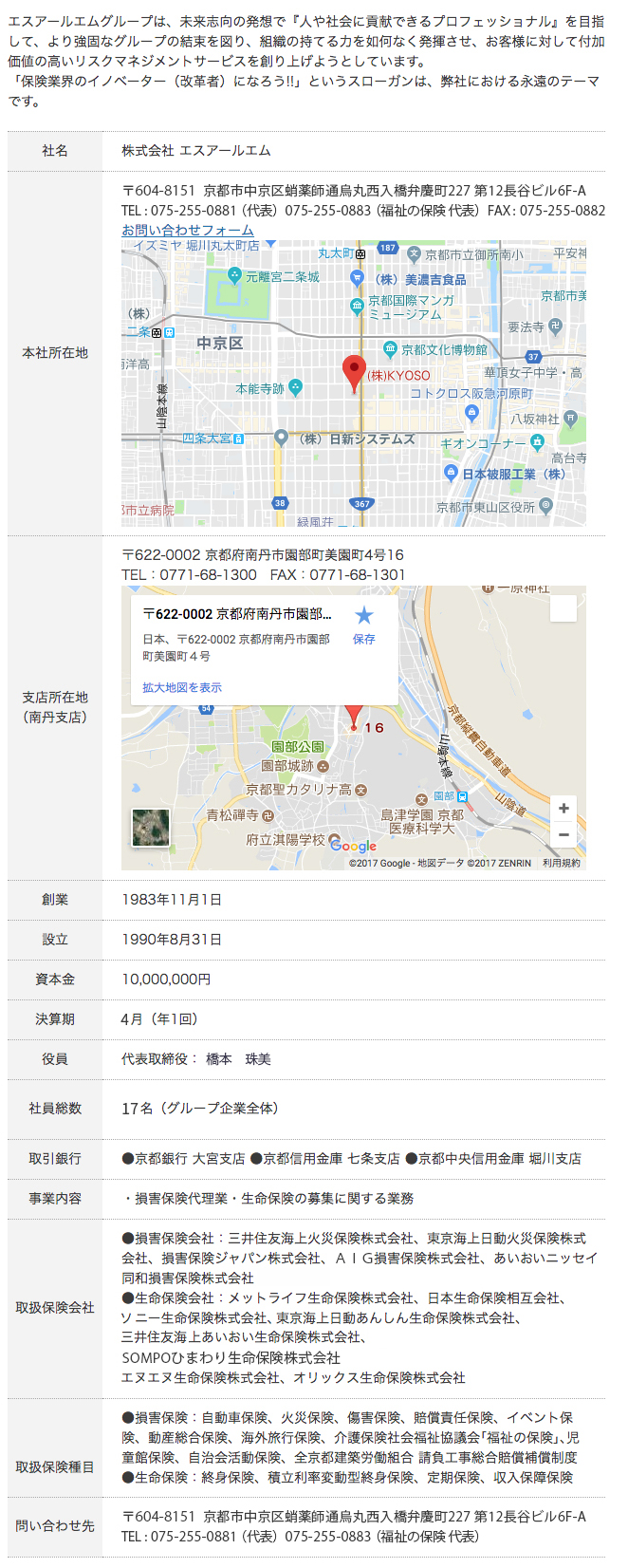Toggle fullscreen on the Nantan branch map

(x=563, y=608)
